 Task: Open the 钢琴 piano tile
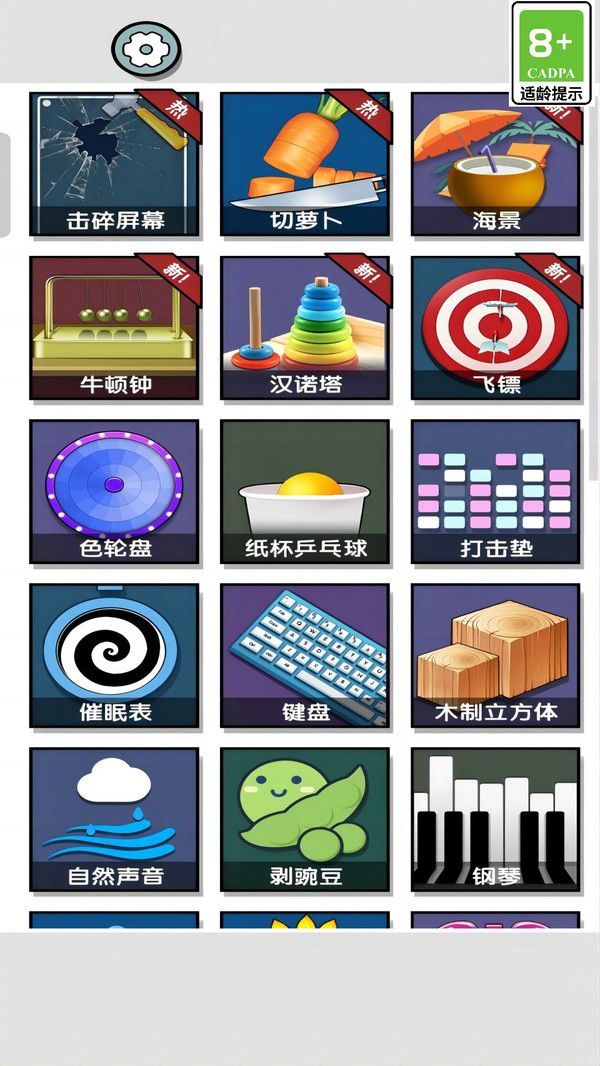(496, 820)
